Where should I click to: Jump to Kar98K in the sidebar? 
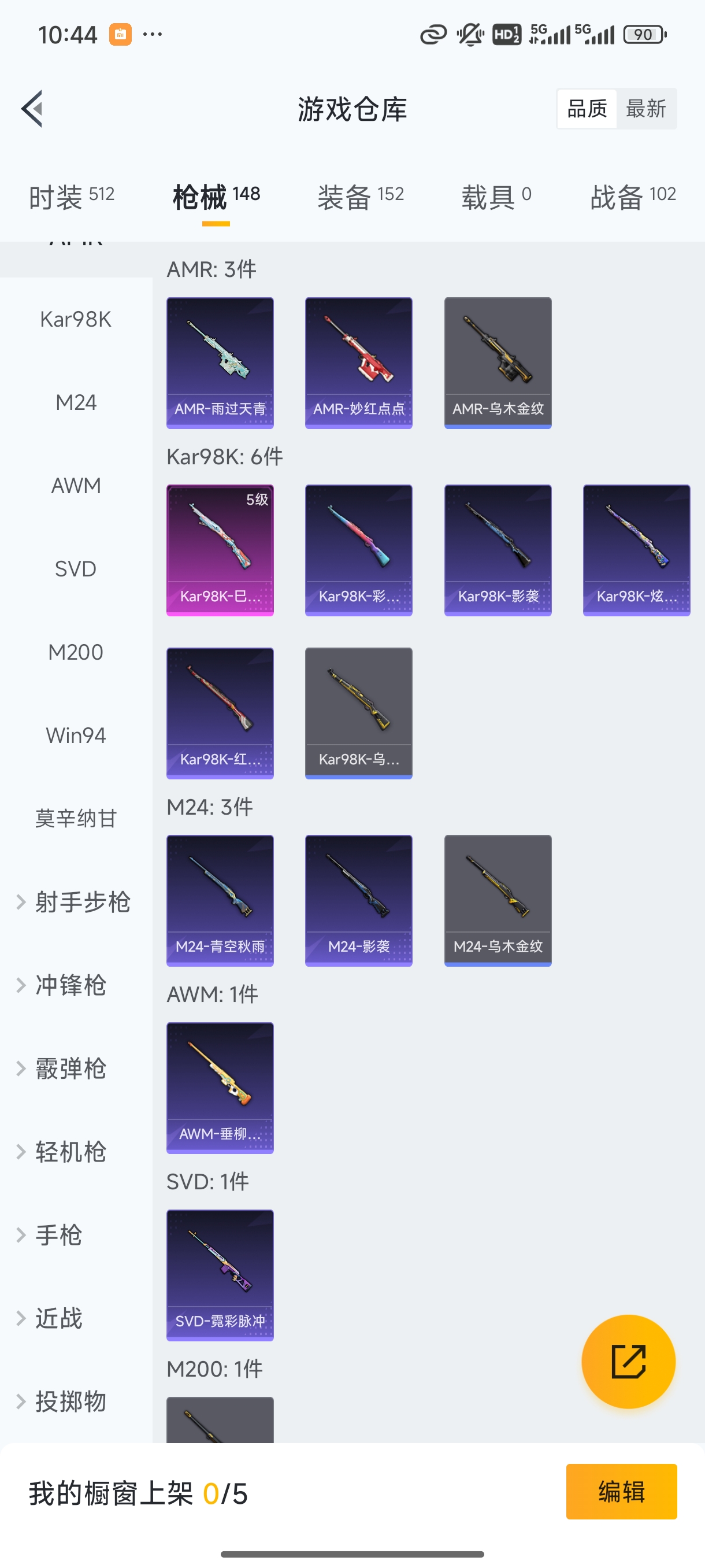[76, 319]
